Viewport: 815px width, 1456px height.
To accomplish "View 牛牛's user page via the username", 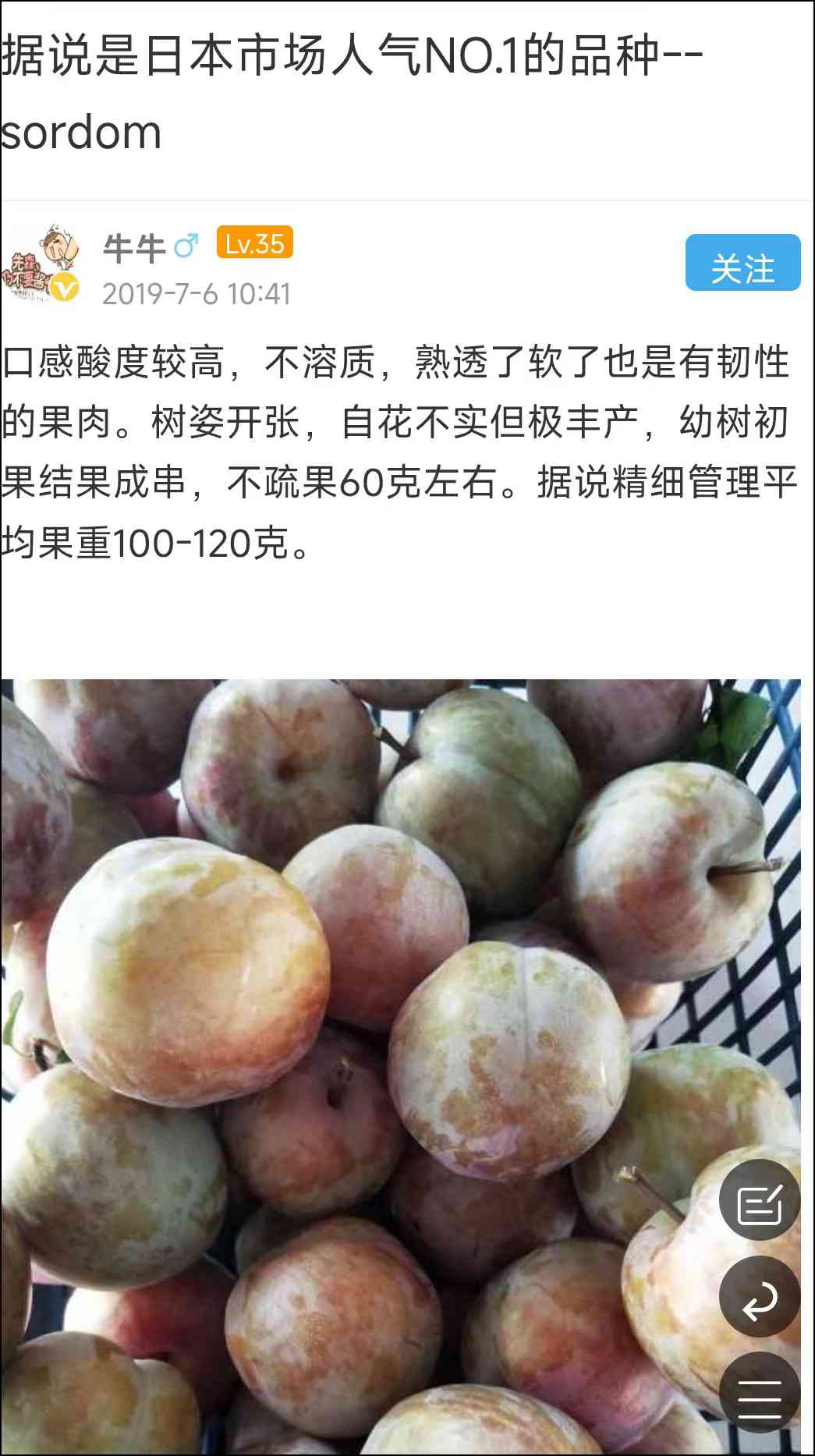I will click(x=133, y=248).
